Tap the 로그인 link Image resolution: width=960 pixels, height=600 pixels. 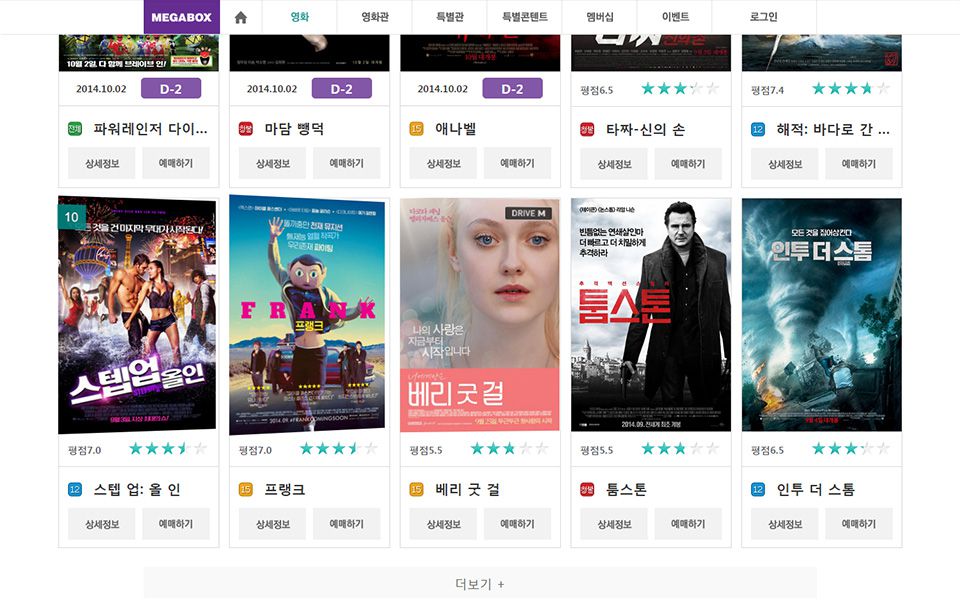pos(763,17)
